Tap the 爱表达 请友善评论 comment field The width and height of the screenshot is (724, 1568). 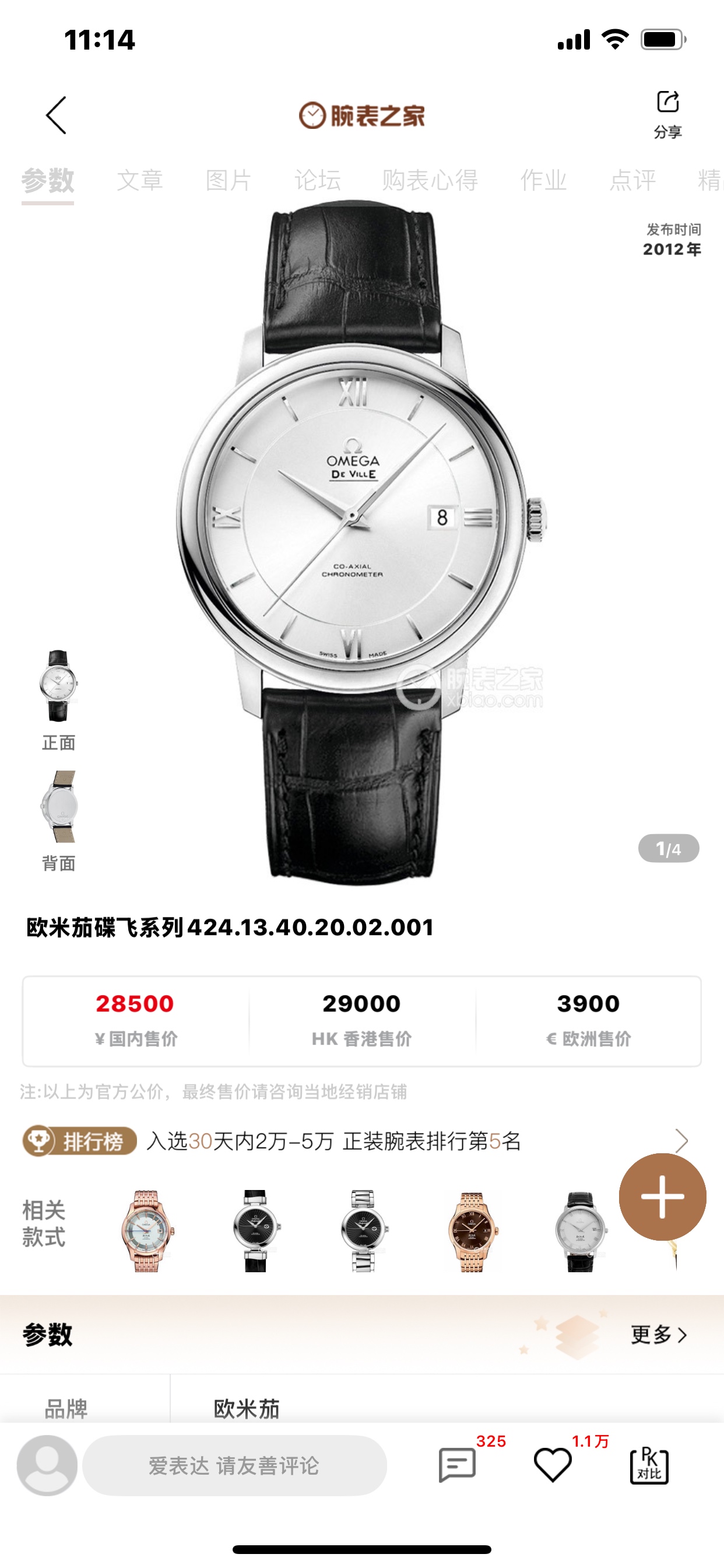coord(234,1466)
